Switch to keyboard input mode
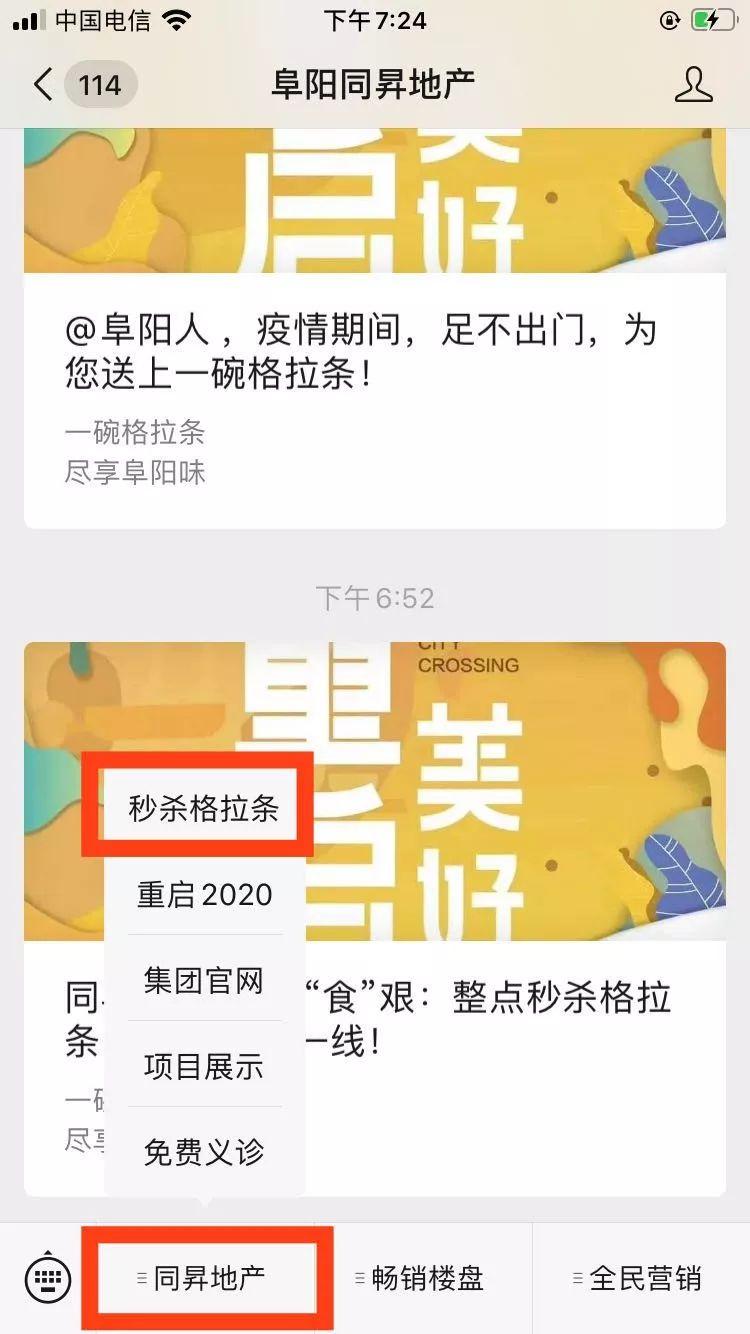 click(x=47, y=1278)
